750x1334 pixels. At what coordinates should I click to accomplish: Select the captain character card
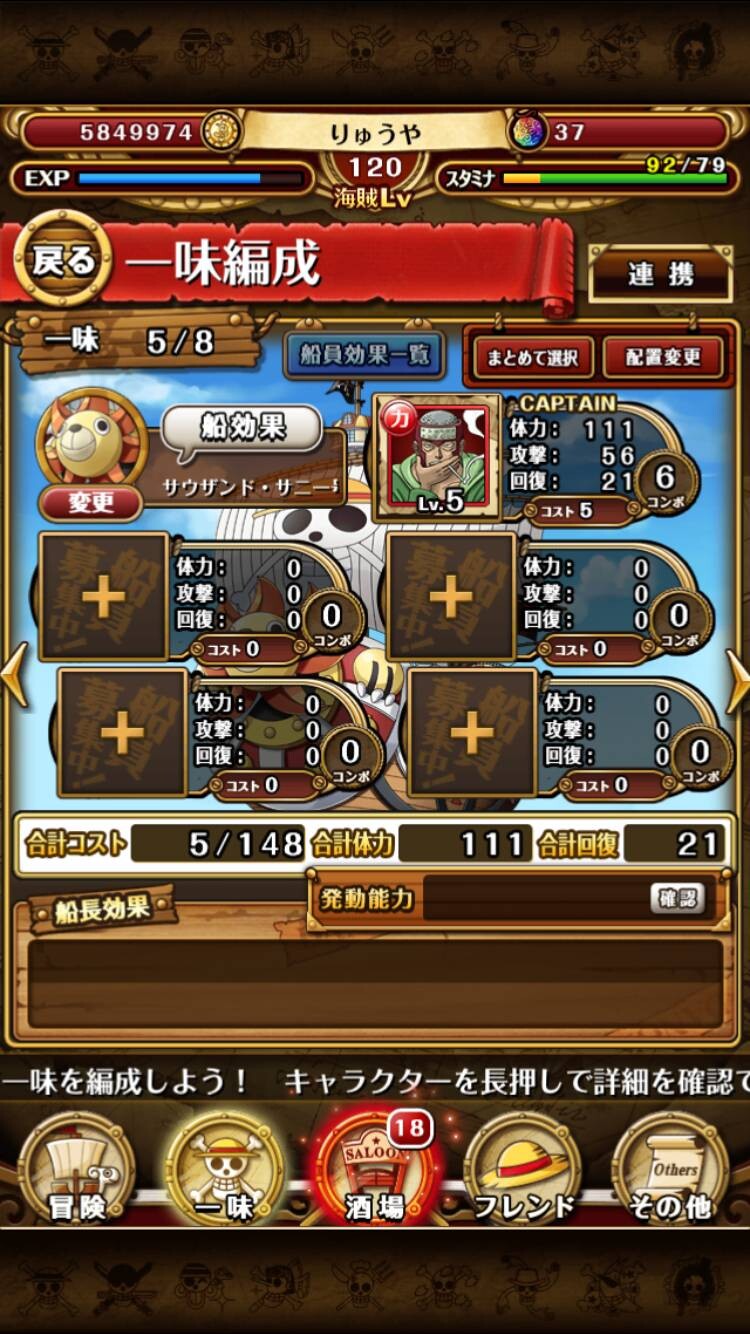point(437,456)
